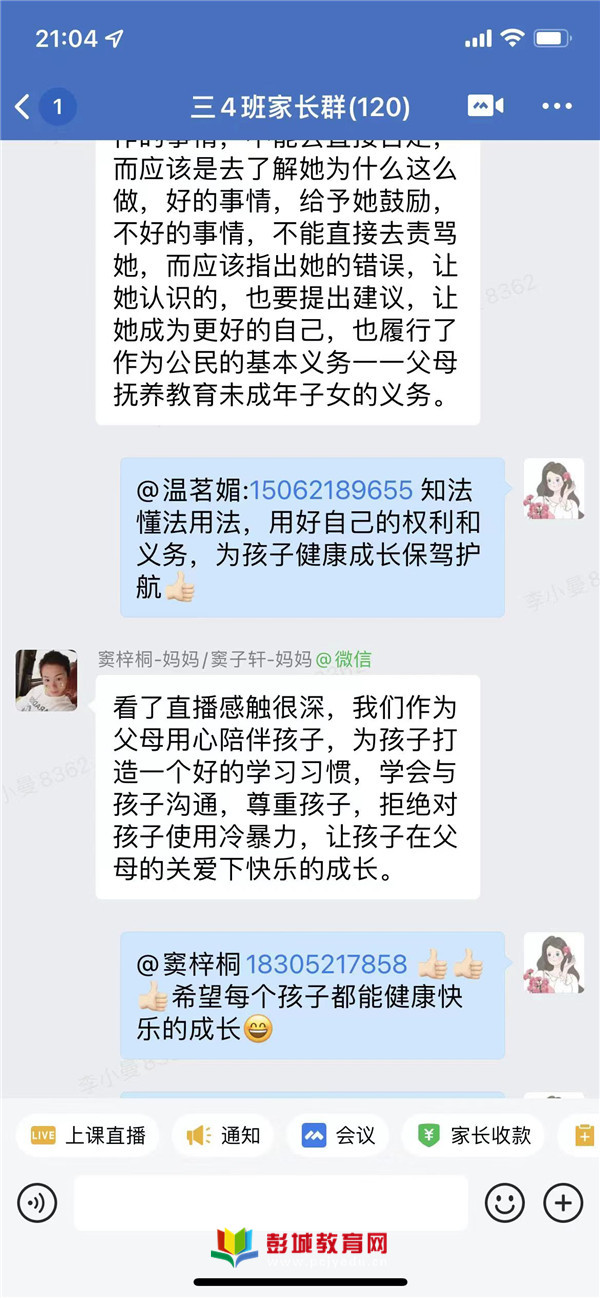Open the 会议 meeting shortcut
The image size is (600, 1298).
point(338,1135)
